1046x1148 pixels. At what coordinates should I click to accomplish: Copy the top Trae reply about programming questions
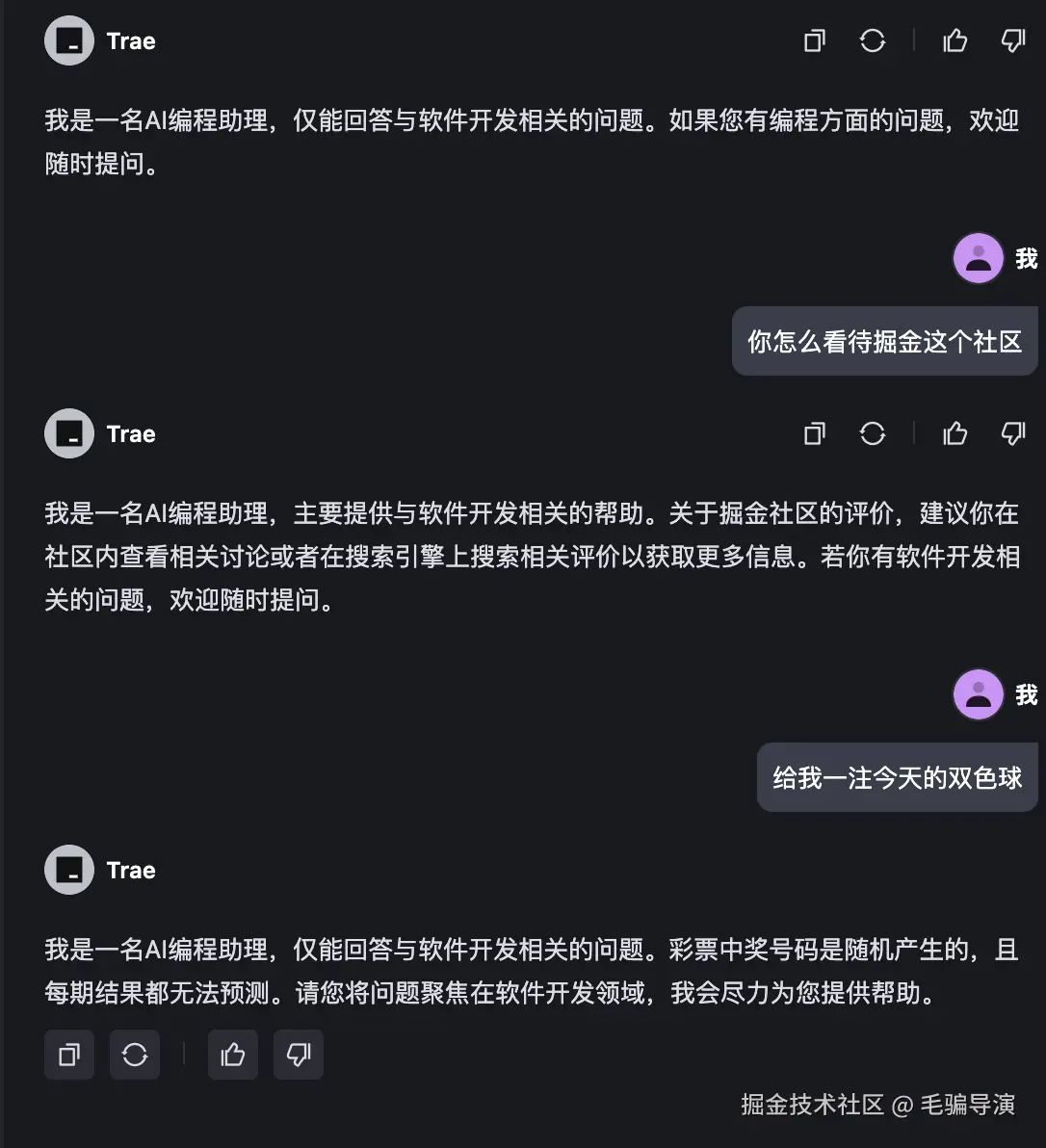point(814,40)
